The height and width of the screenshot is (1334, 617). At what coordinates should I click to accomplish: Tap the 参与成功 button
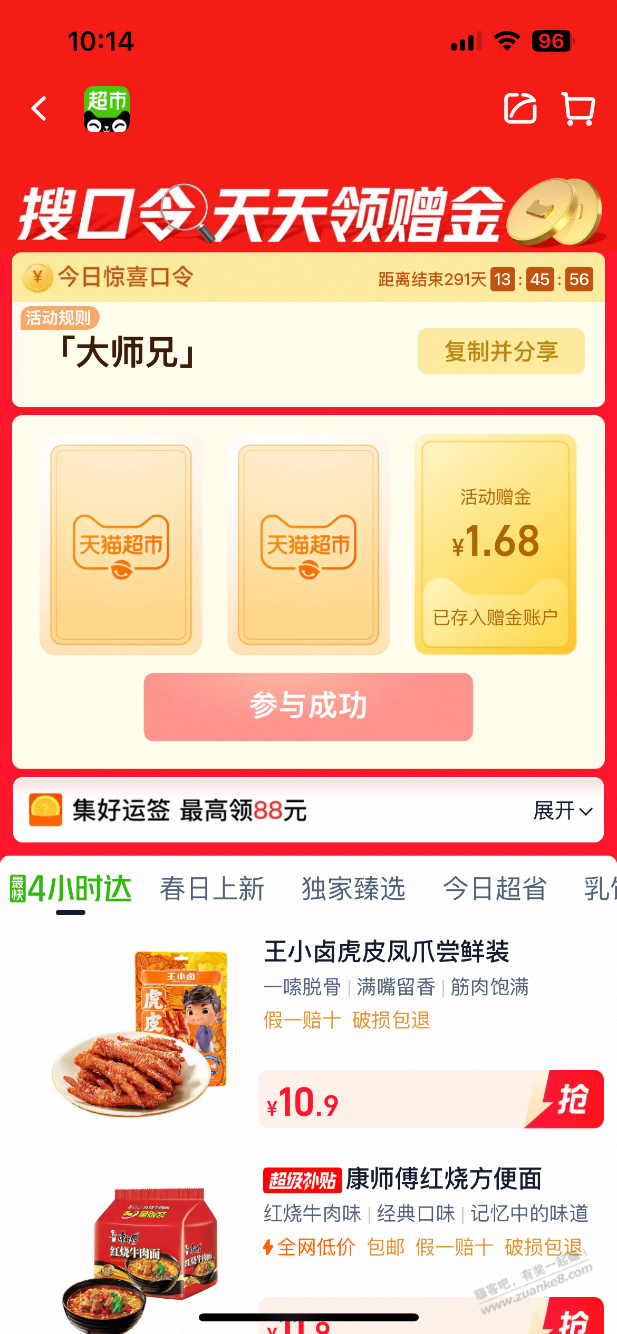[x=308, y=707]
